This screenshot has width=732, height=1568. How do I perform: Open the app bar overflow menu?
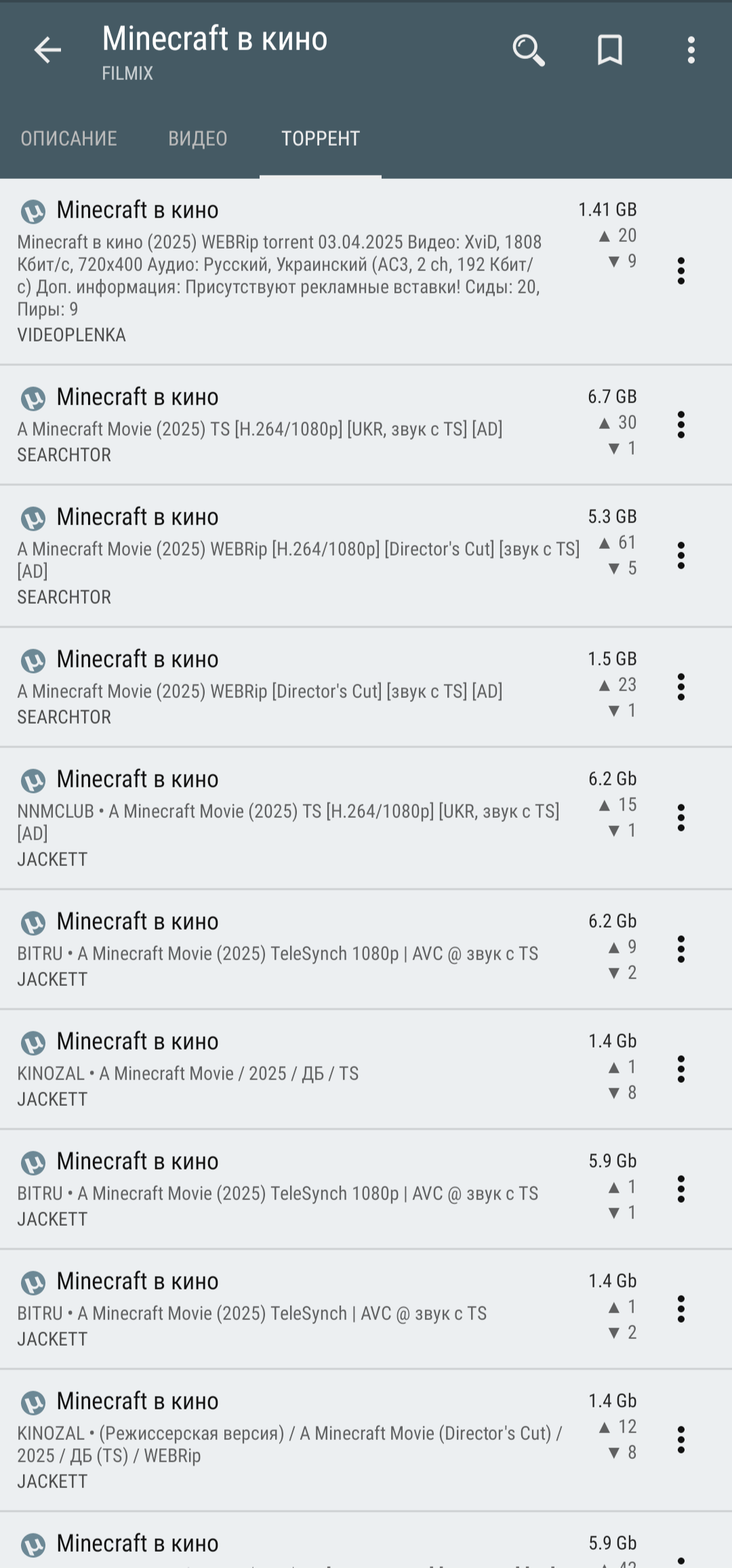pyautogui.click(x=691, y=50)
